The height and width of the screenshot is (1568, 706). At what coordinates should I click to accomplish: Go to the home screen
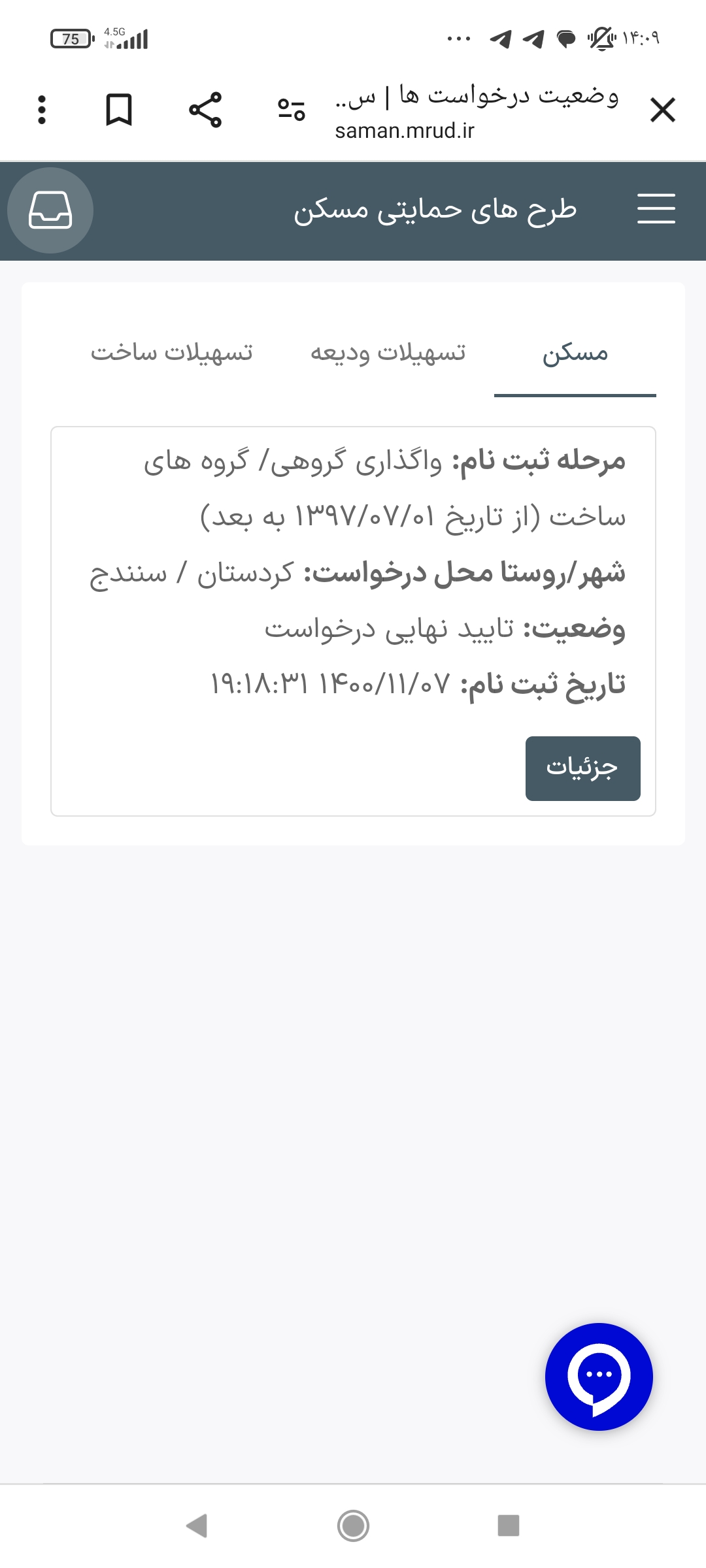[353, 1526]
